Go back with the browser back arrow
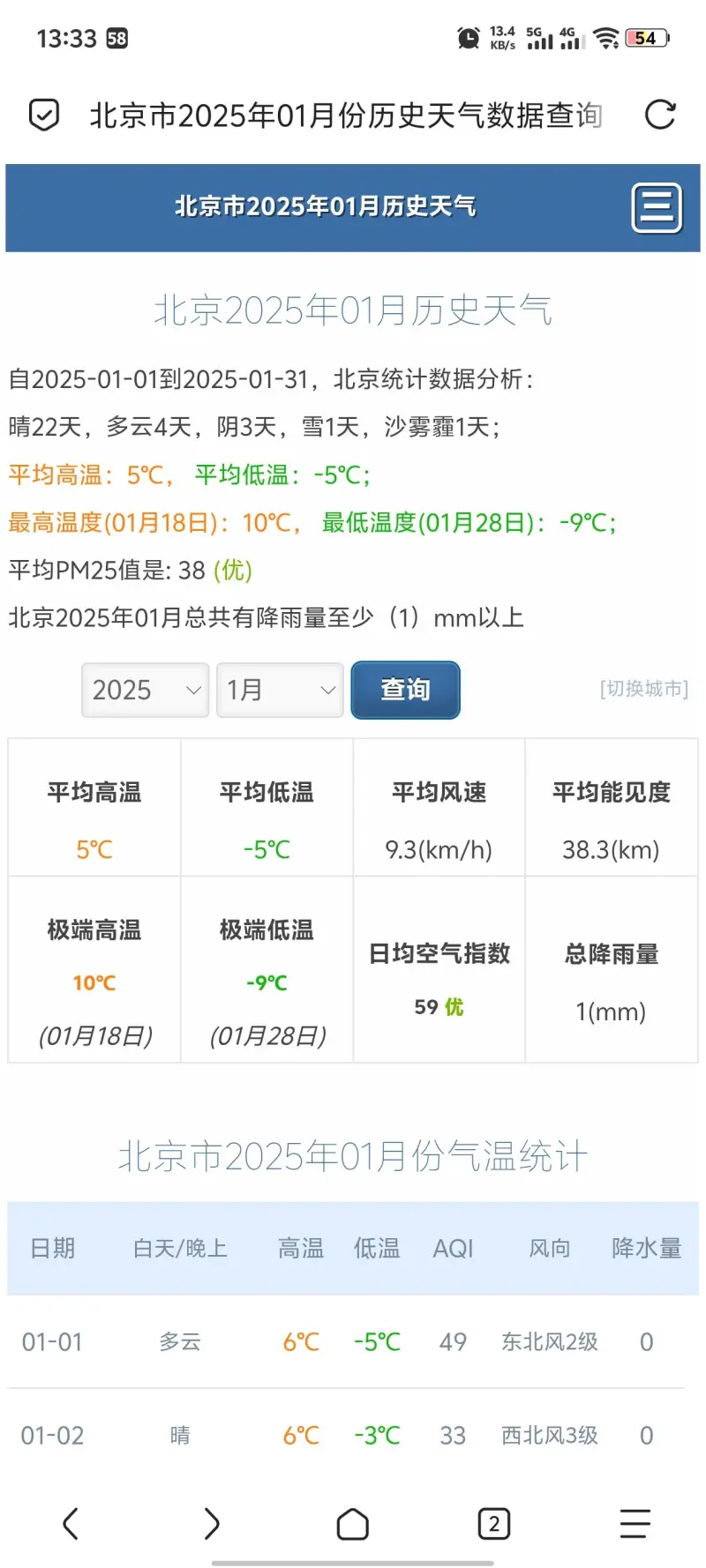This screenshot has width=706, height=1568. pyautogui.click(x=71, y=1523)
